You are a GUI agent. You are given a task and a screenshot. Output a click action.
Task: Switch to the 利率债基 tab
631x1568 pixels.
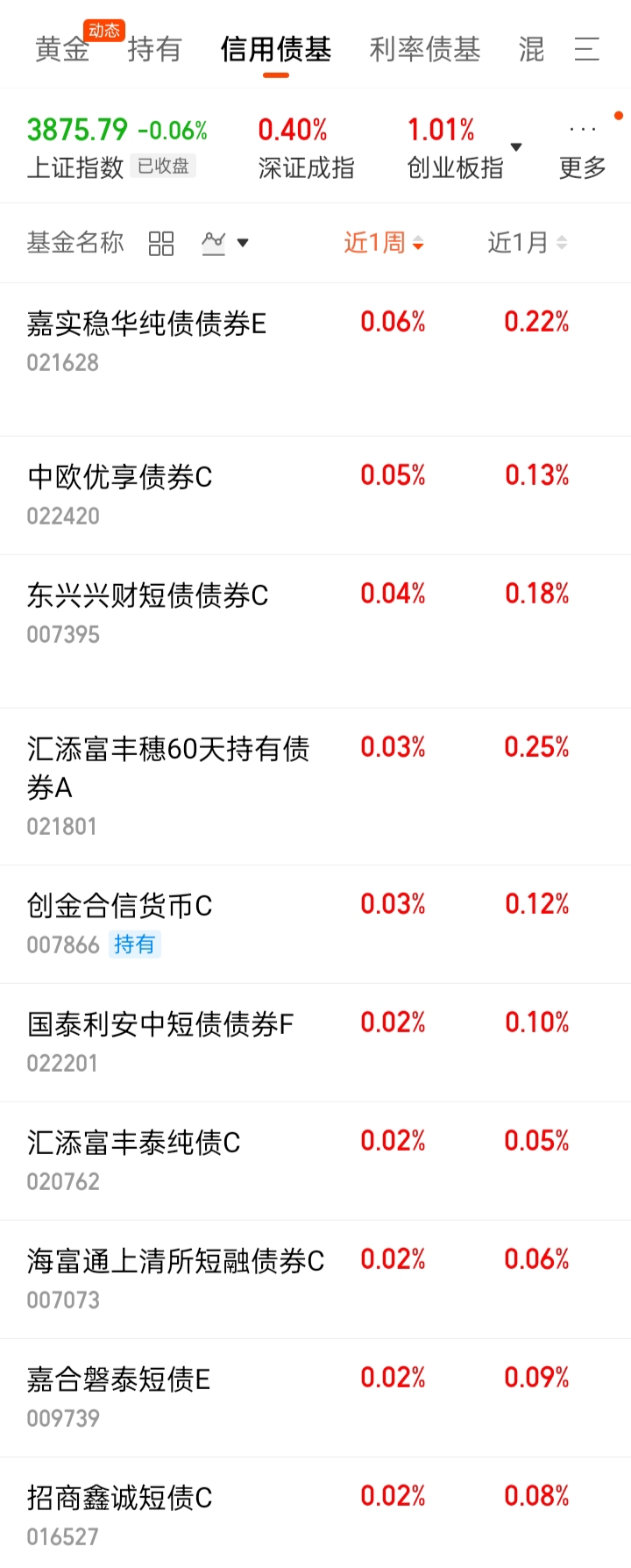[x=425, y=49]
